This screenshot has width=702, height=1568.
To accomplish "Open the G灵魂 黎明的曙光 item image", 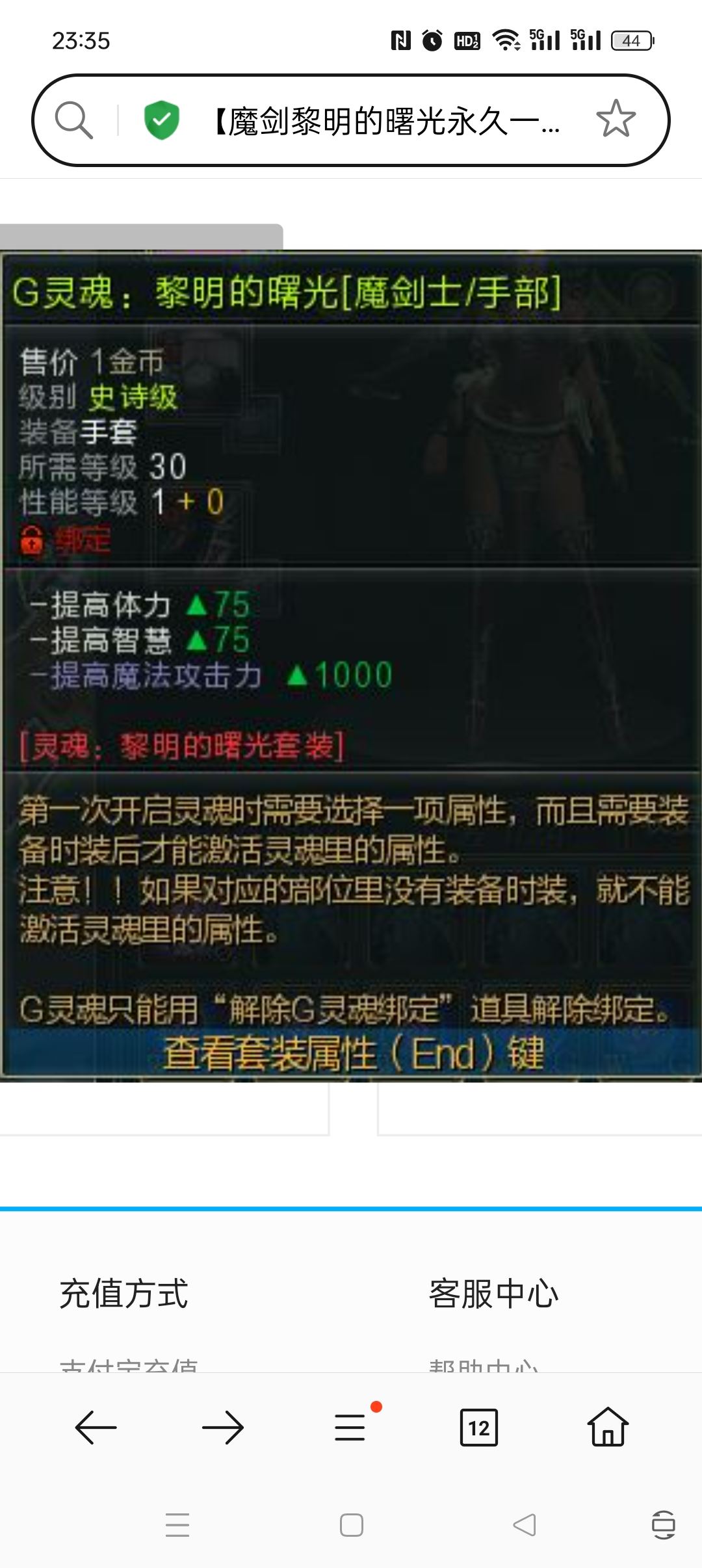I will pyautogui.click(x=351, y=666).
